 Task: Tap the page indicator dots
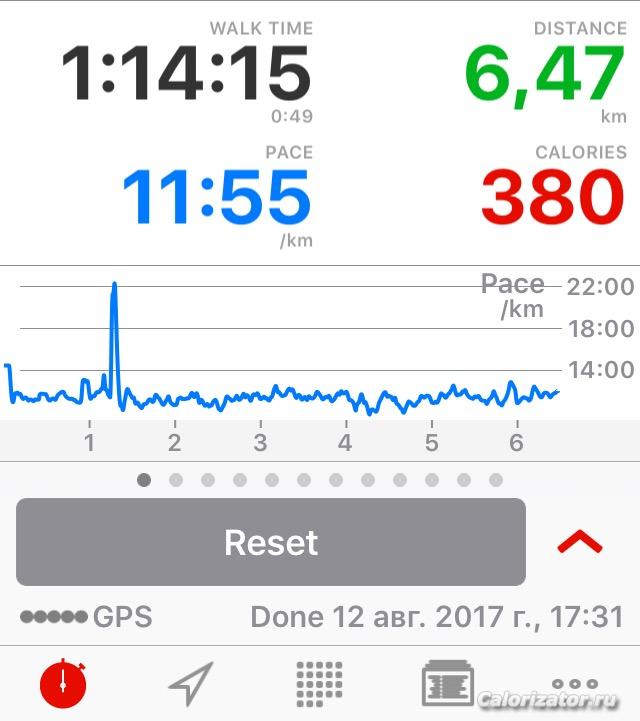pyautogui.click(x=320, y=480)
